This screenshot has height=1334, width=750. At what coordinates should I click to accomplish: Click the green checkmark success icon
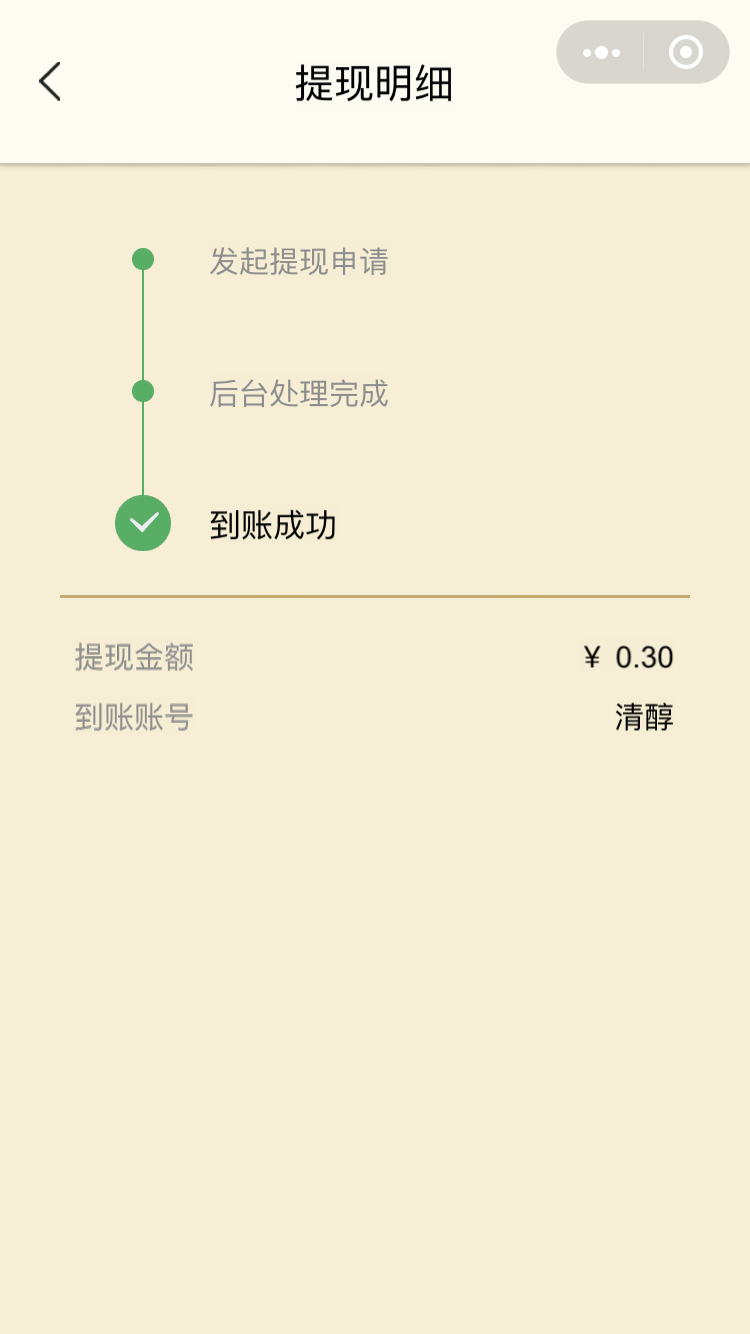(x=143, y=522)
